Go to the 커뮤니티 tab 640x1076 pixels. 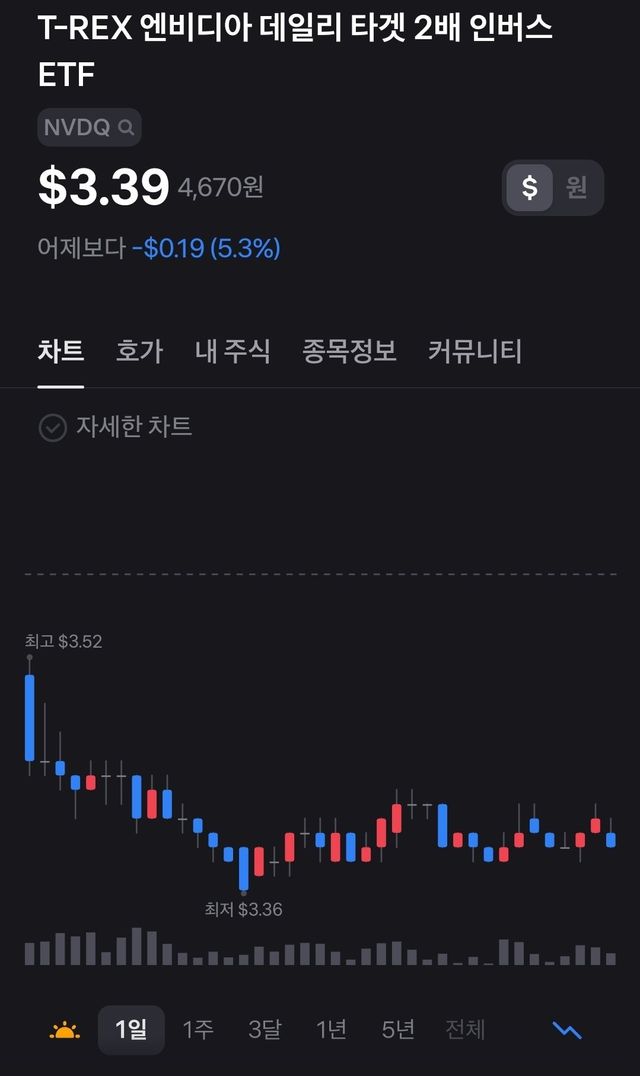[475, 351]
